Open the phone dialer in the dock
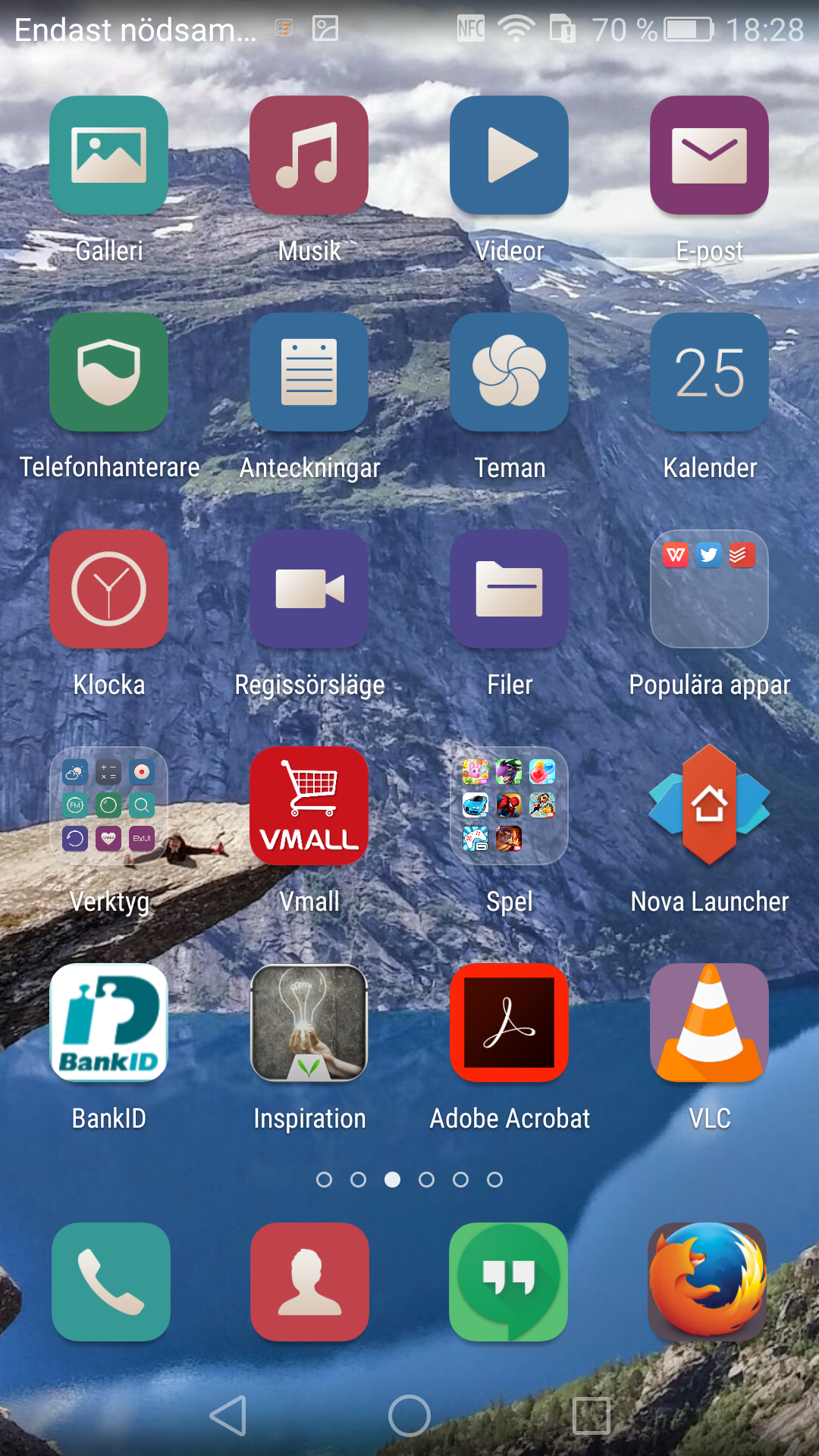The image size is (819, 1456). click(111, 1282)
